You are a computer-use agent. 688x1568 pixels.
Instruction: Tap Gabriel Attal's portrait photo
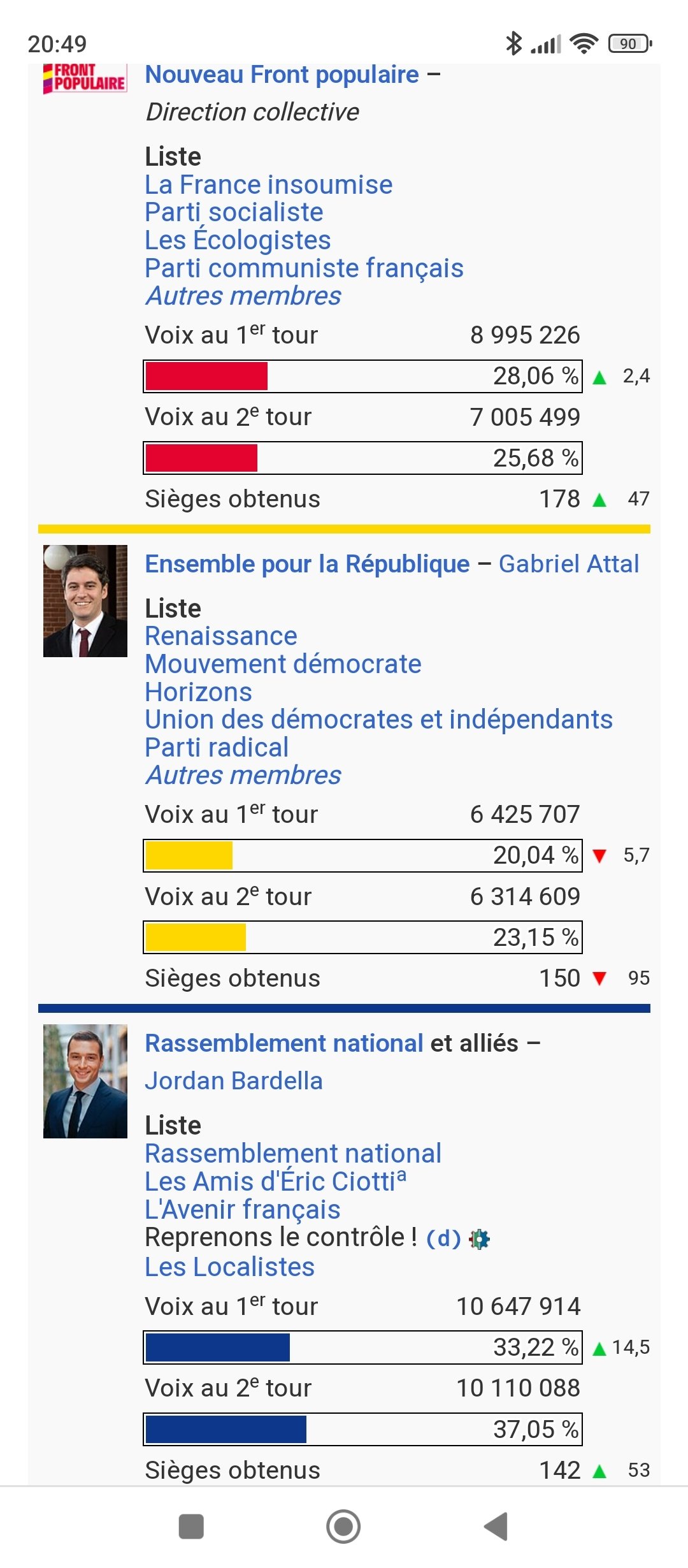[x=85, y=600]
